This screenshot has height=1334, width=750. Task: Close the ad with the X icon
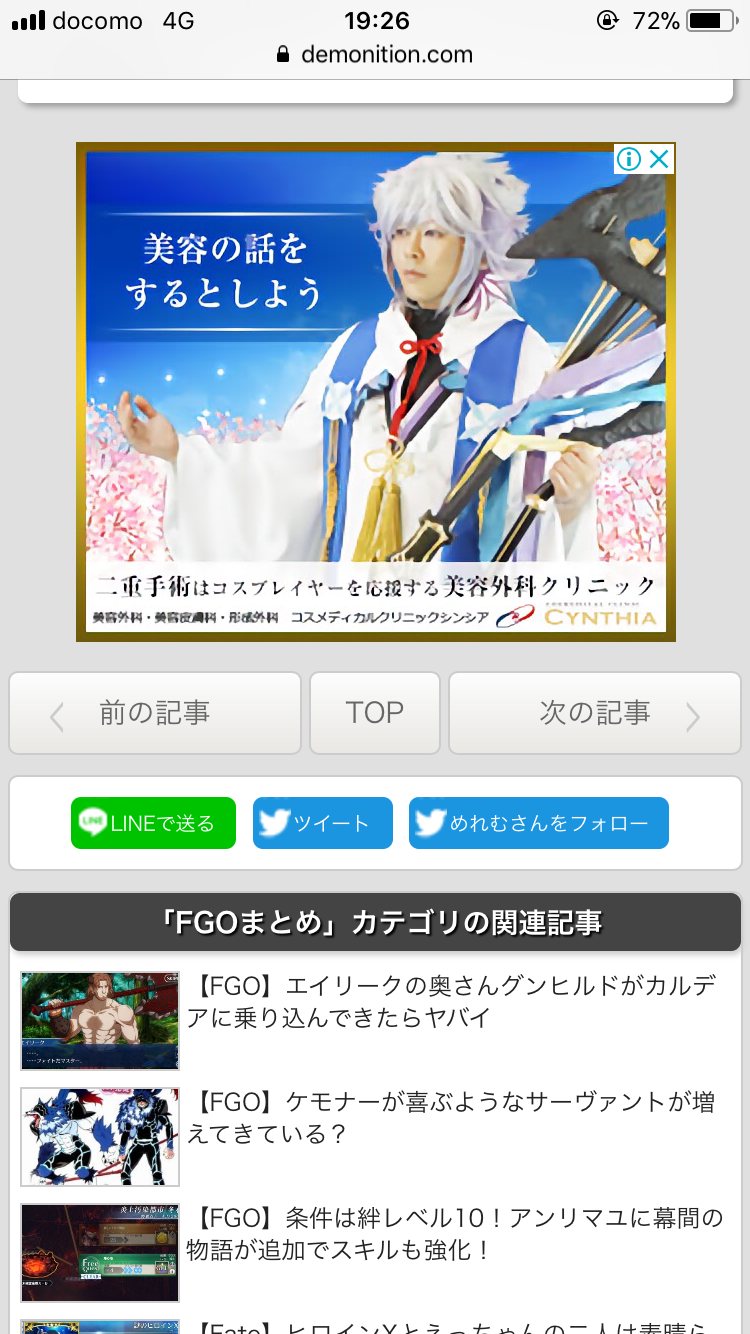click(x=659, y=159)
